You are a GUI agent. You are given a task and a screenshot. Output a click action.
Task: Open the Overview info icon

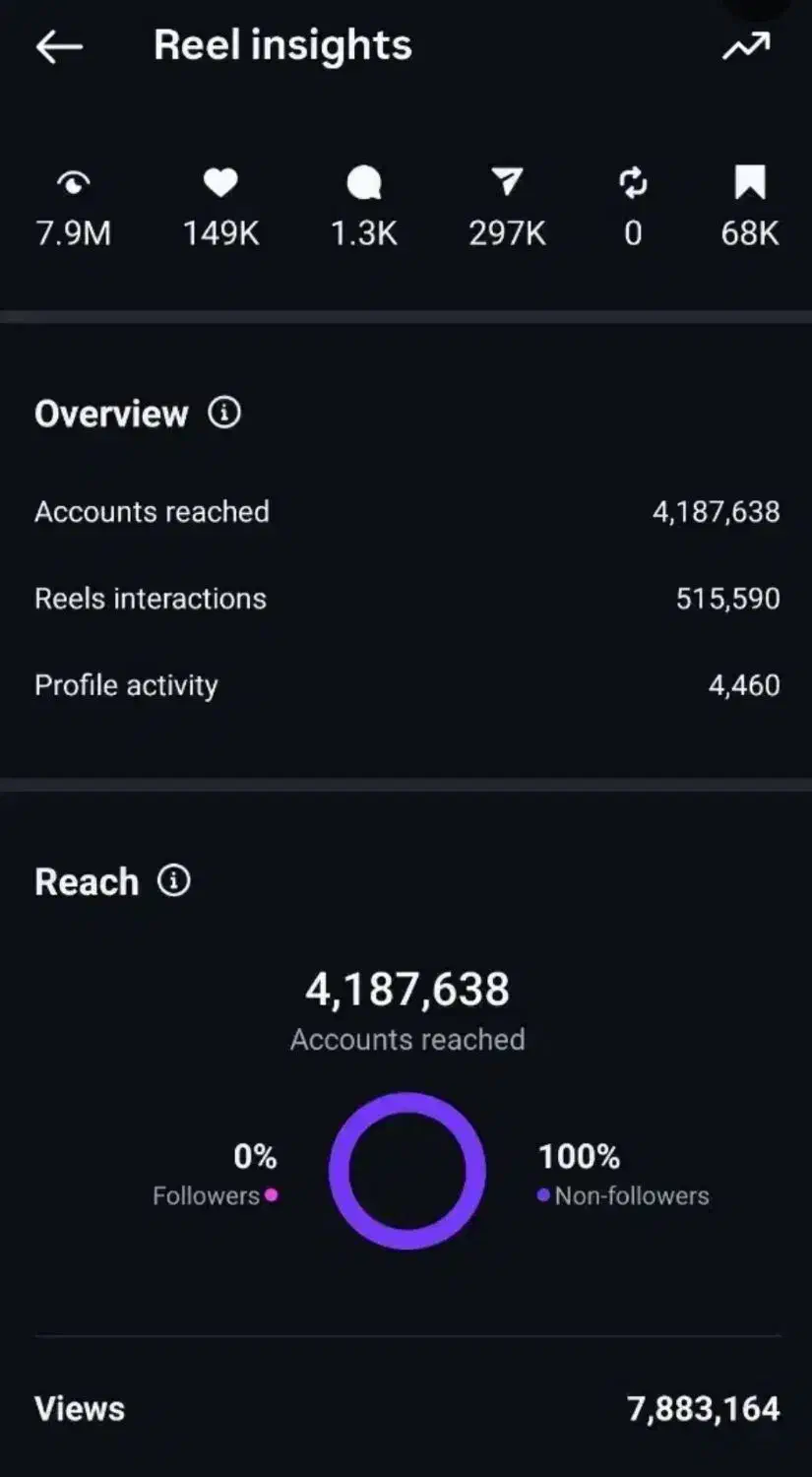pyautogui.click(x=224, y=413)
